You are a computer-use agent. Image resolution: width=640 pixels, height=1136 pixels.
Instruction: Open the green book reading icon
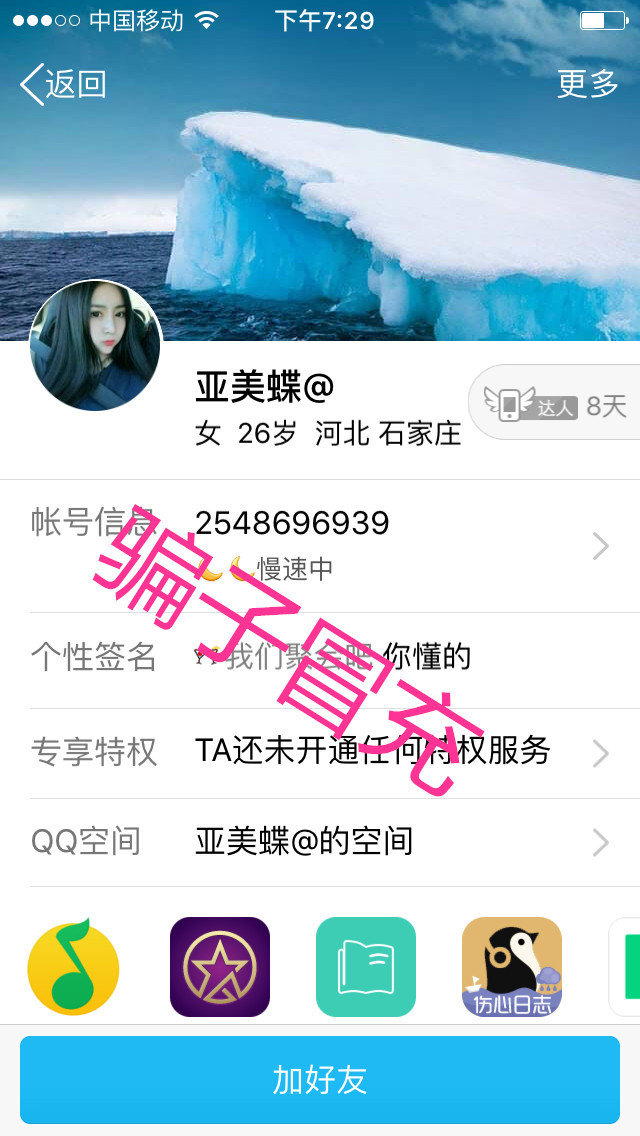(x=366, y=967)
